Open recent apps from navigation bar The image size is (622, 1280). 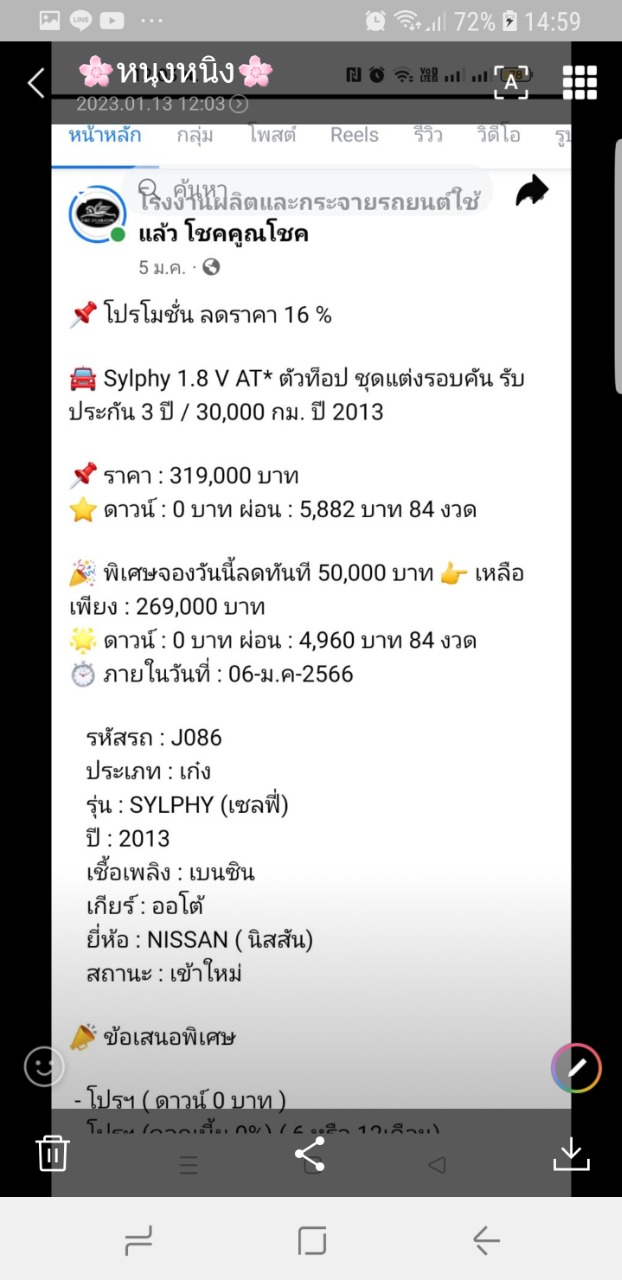(138, 1241)
